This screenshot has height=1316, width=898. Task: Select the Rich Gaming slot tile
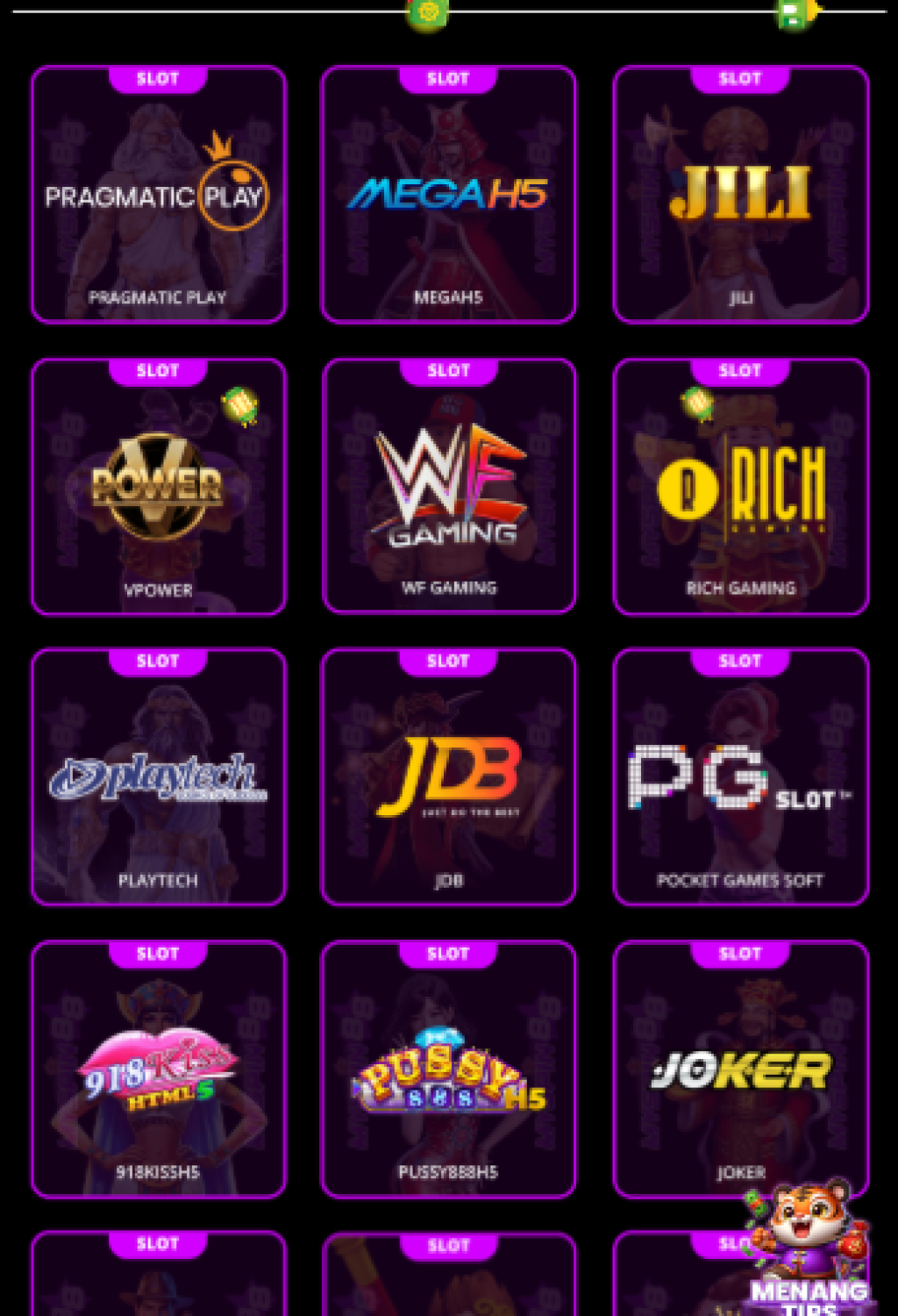(x=740, y=487)
